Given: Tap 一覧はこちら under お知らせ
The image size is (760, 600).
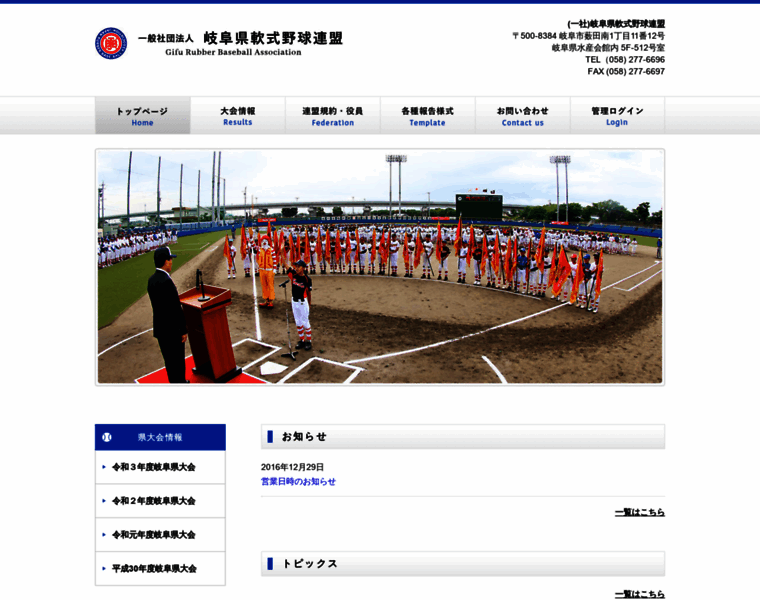Looking at the screenshot, I should pos(639,512).
